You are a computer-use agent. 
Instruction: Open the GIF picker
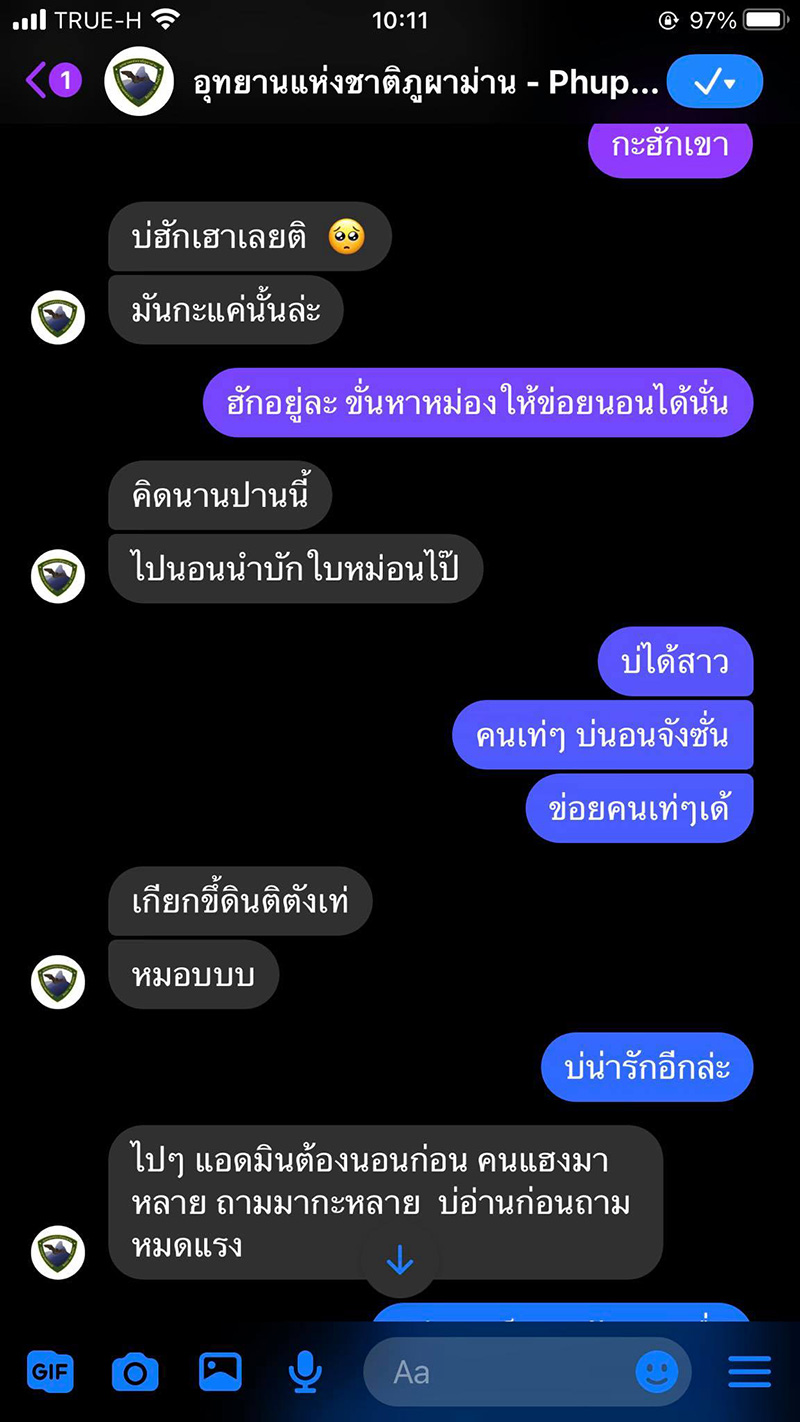[x=50, y=1372]
